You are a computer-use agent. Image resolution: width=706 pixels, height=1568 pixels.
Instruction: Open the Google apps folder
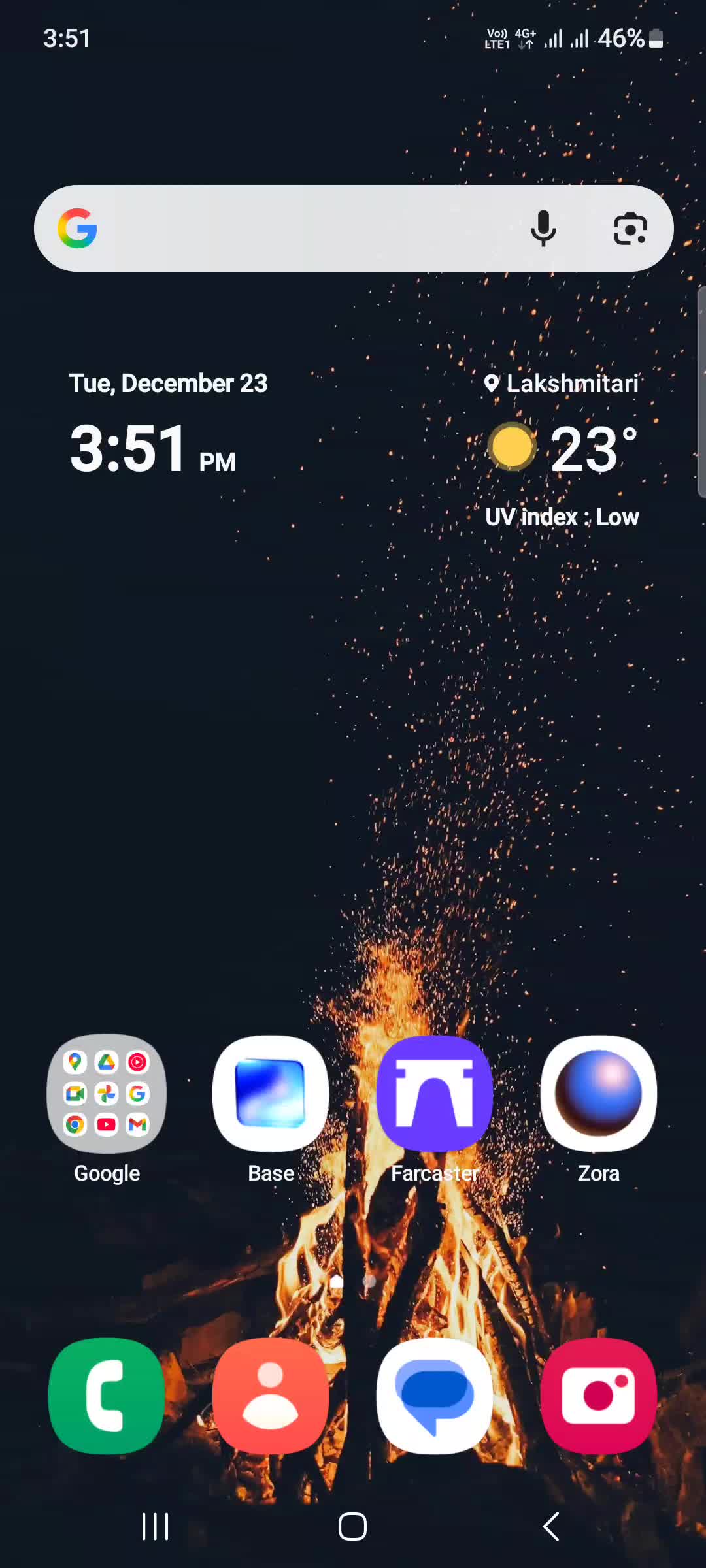click(x=107, y=1094)
